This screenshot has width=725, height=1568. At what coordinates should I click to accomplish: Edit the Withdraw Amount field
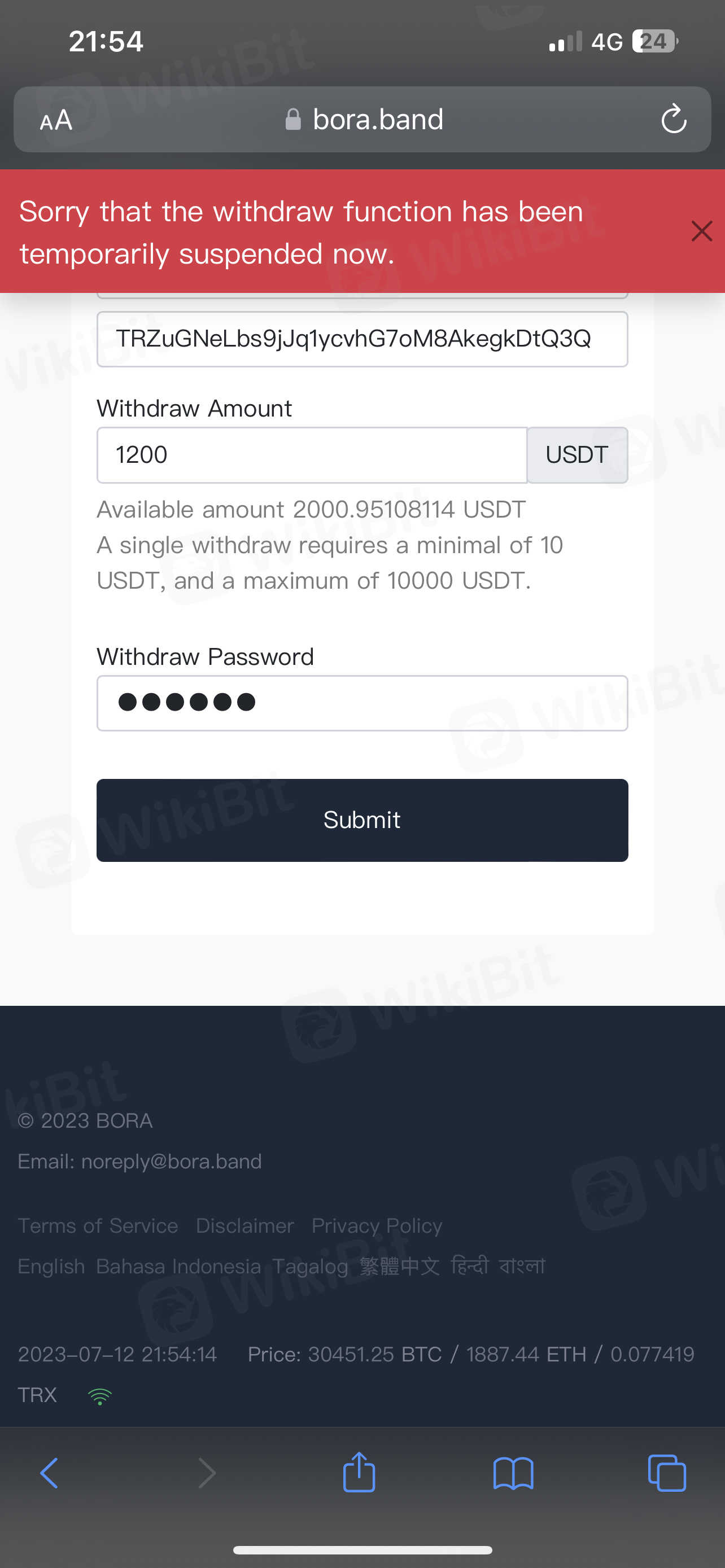click(x=311, y=455)
